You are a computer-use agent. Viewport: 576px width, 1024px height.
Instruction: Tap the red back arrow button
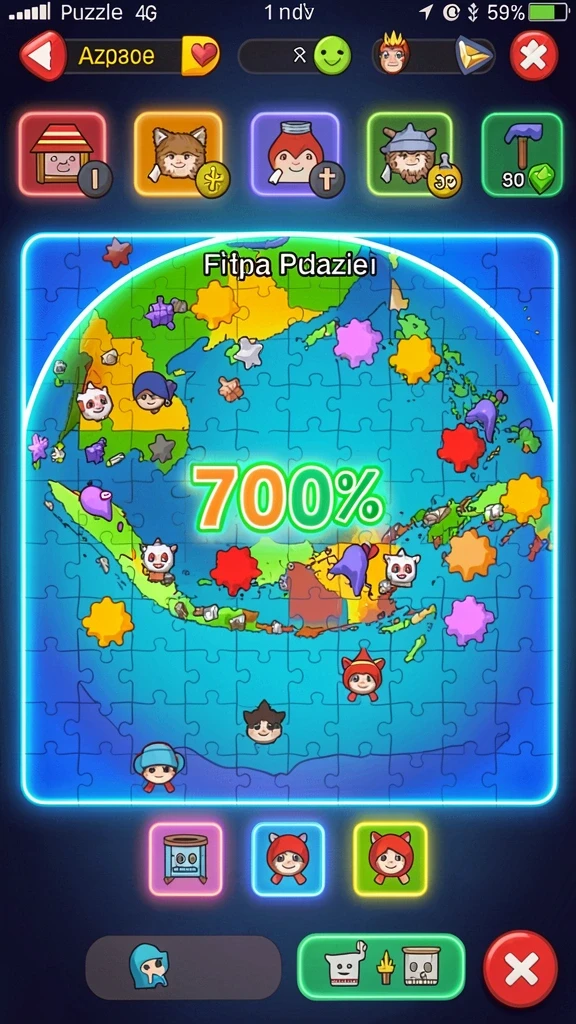tap(43, 56)
